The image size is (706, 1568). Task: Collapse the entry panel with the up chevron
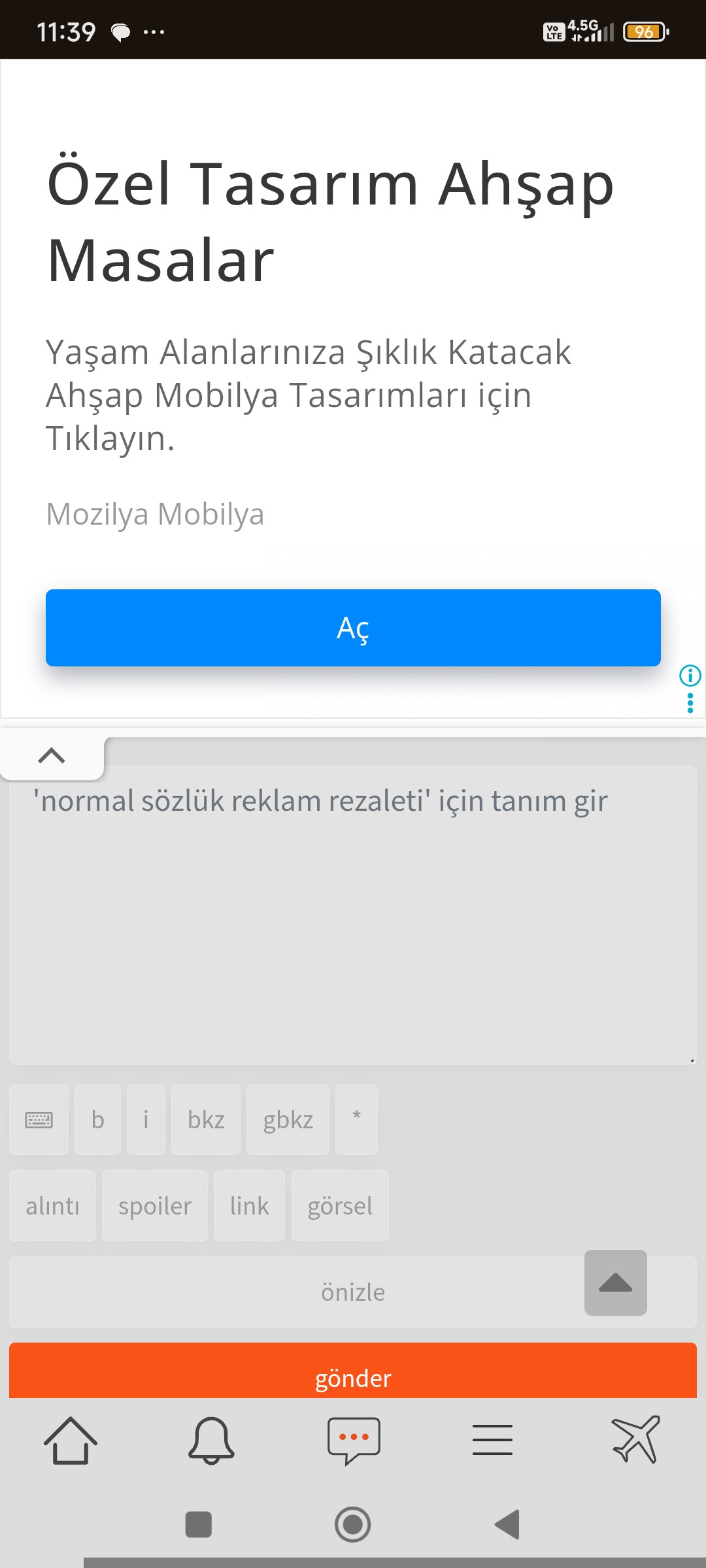point(52,756)
